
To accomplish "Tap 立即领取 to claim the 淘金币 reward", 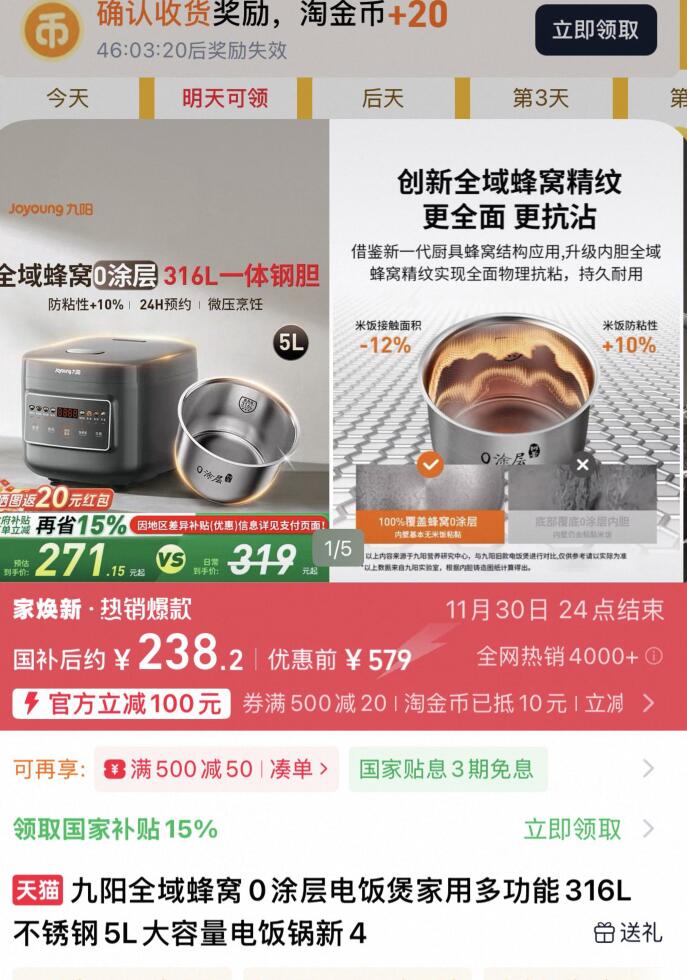I will [x=595, y=30].
